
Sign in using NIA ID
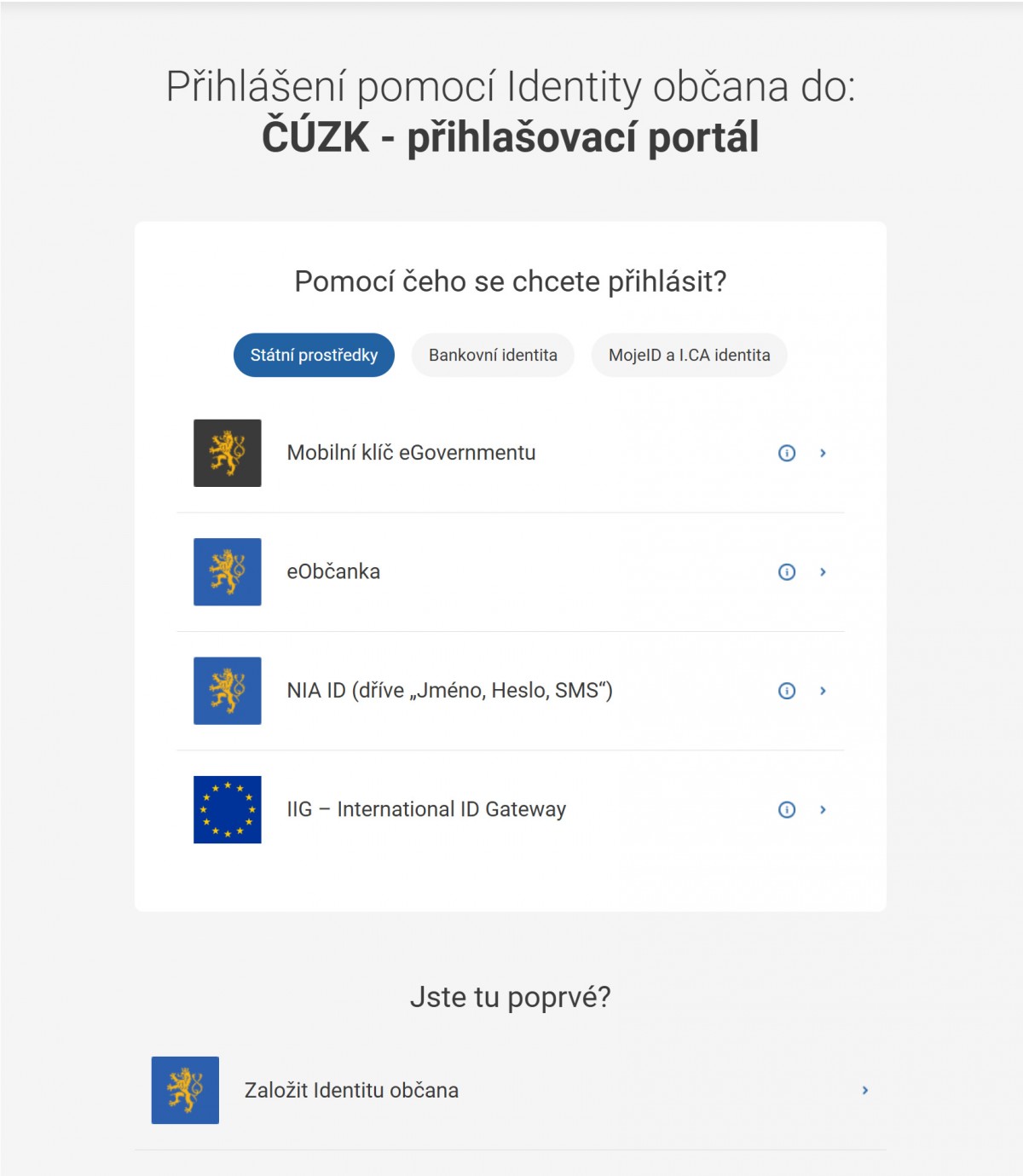449,691
